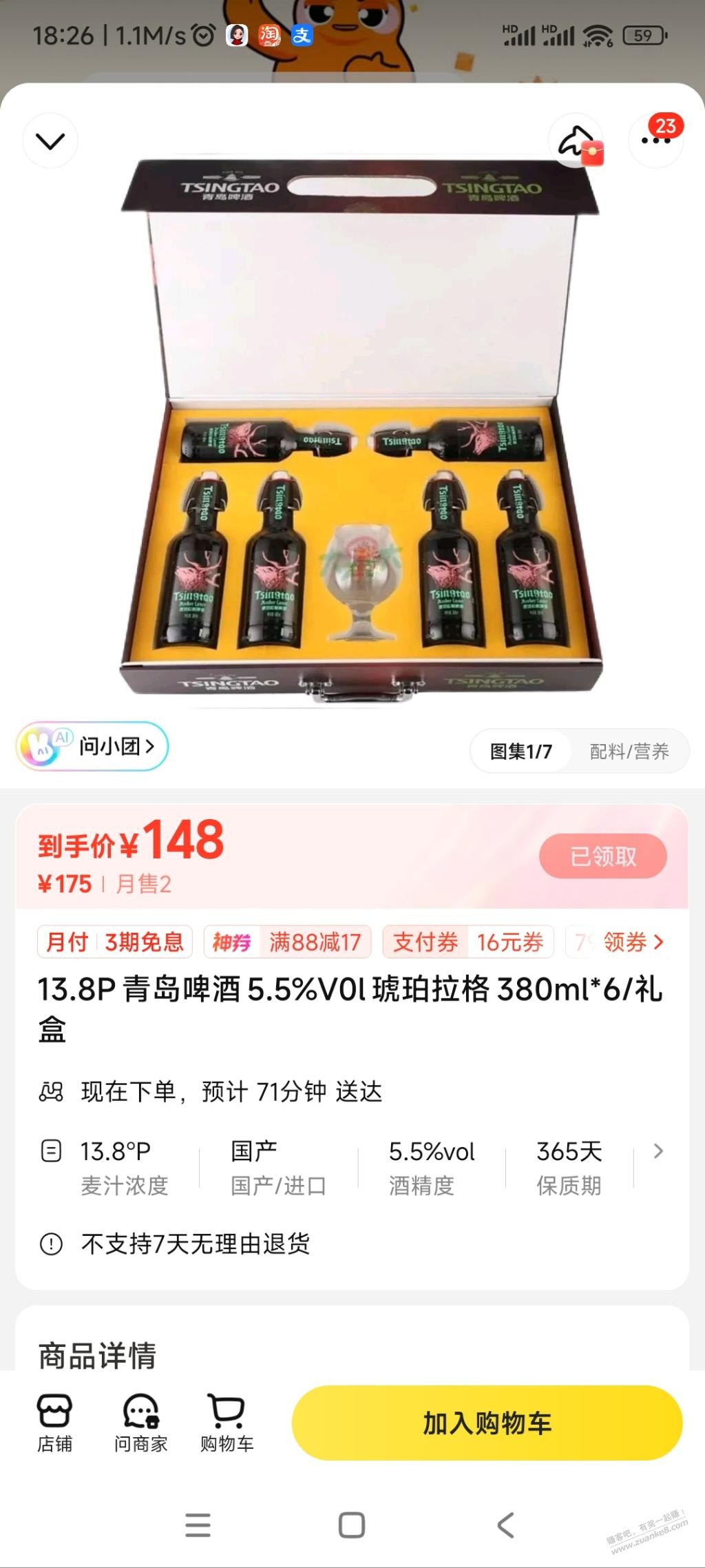
Task: Go to the 店铺 store page
Action: click(54, 1423)
